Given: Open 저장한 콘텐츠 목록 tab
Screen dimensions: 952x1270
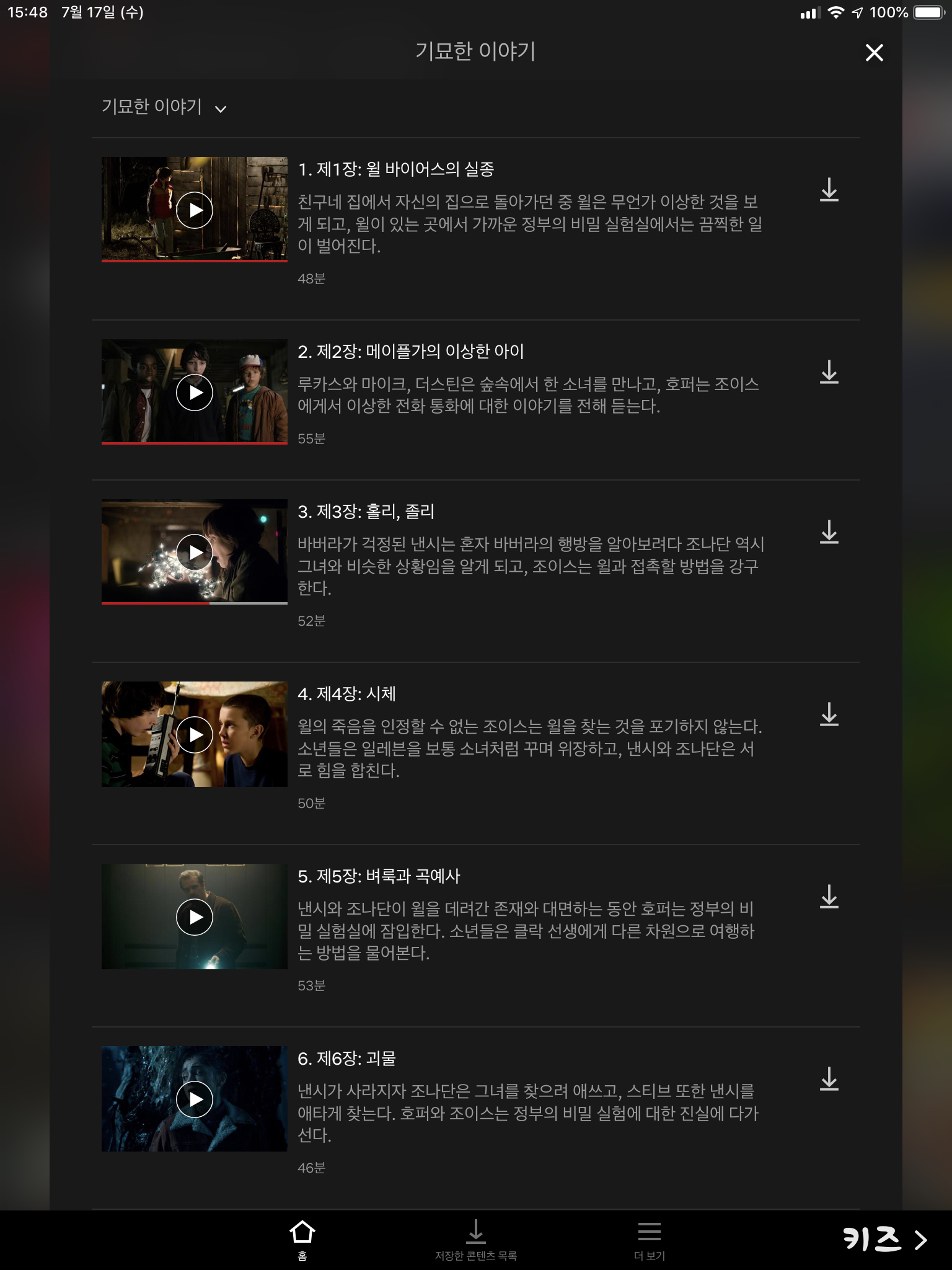Looking at the screenshot, I should (x=475, y=1240).
